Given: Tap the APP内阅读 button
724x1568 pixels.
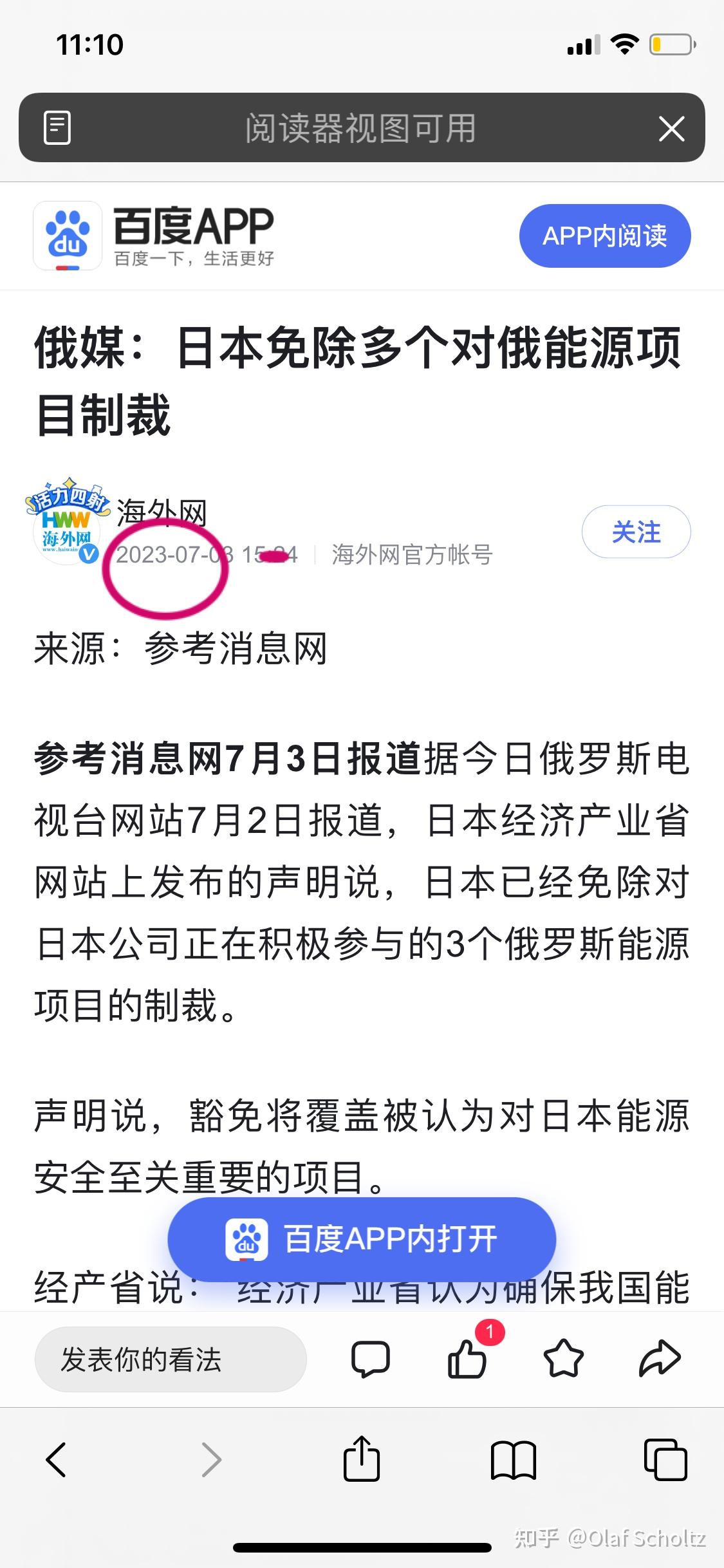Looking at the screenshot, I should click(x=604, y=236).
